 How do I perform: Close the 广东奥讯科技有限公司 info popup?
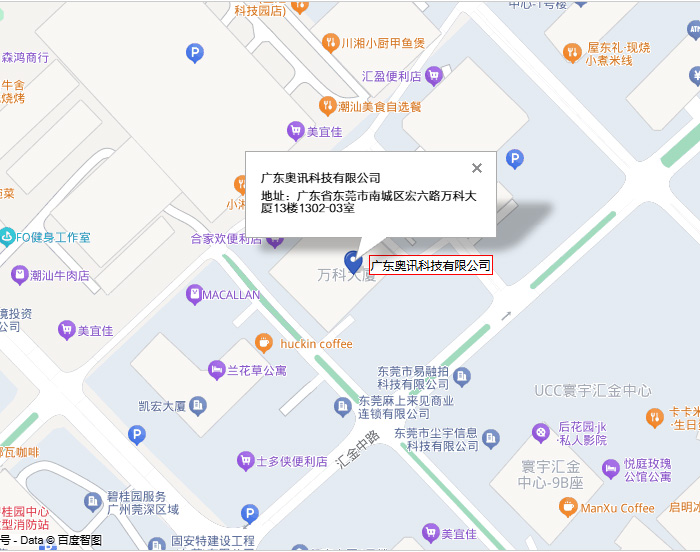pos(477,168)
